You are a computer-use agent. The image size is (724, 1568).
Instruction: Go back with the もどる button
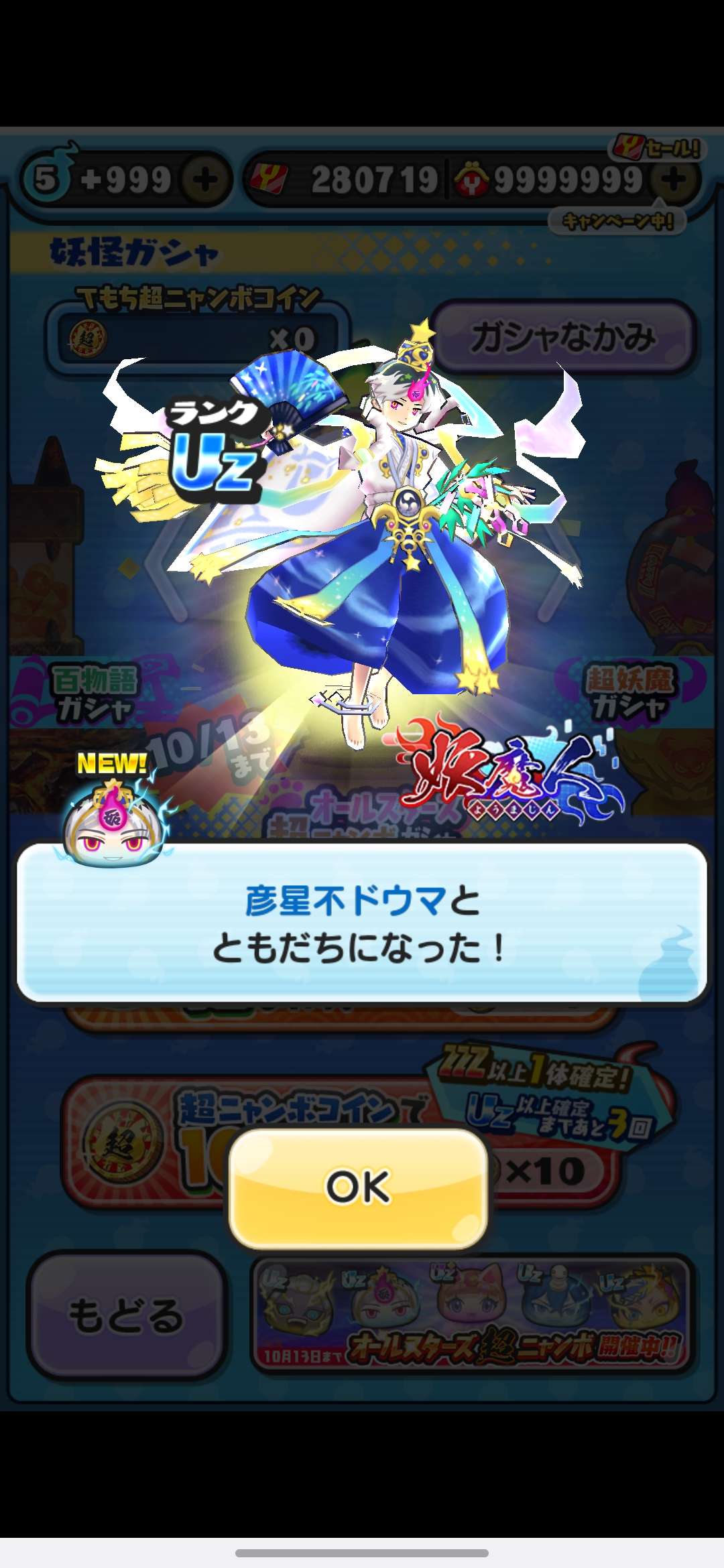click(126, 1314)
